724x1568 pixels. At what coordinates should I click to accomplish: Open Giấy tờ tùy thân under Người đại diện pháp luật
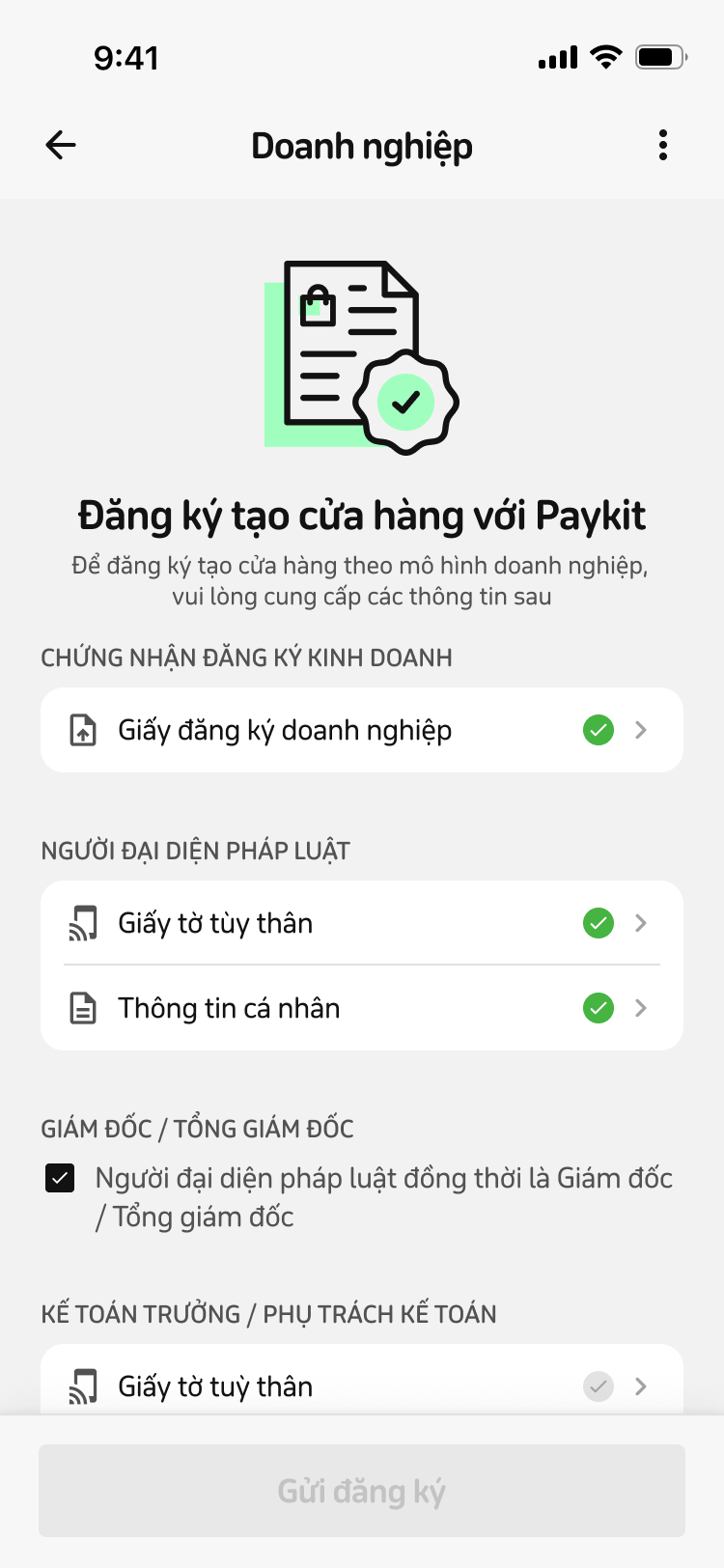click(361, 923)
